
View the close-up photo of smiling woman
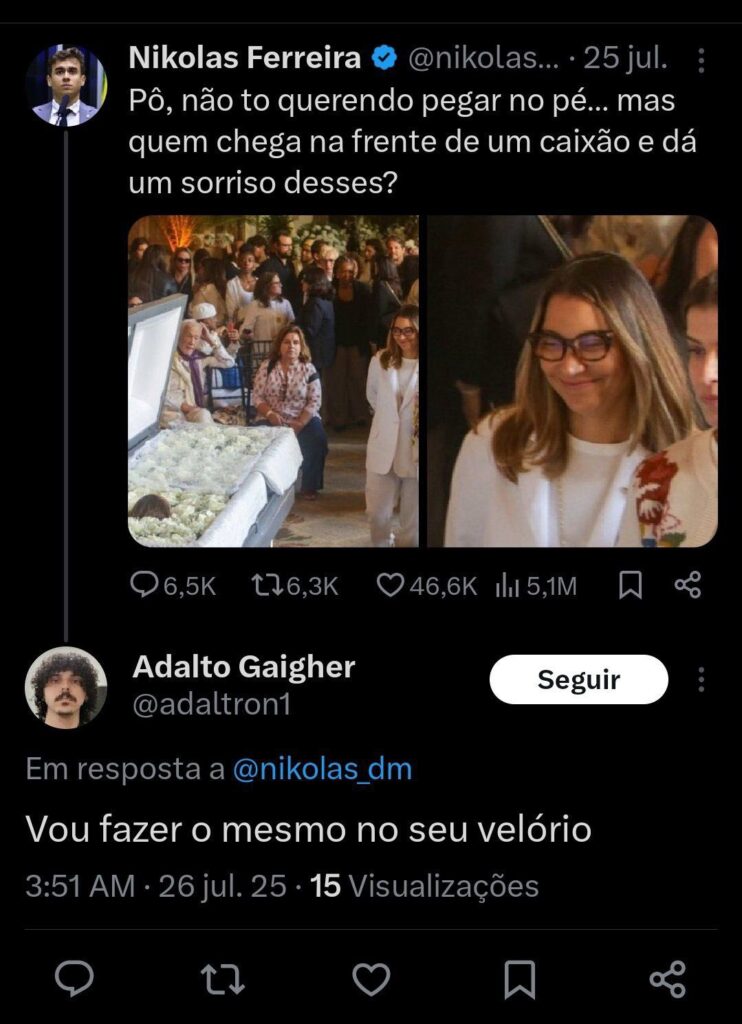point(572,381)
